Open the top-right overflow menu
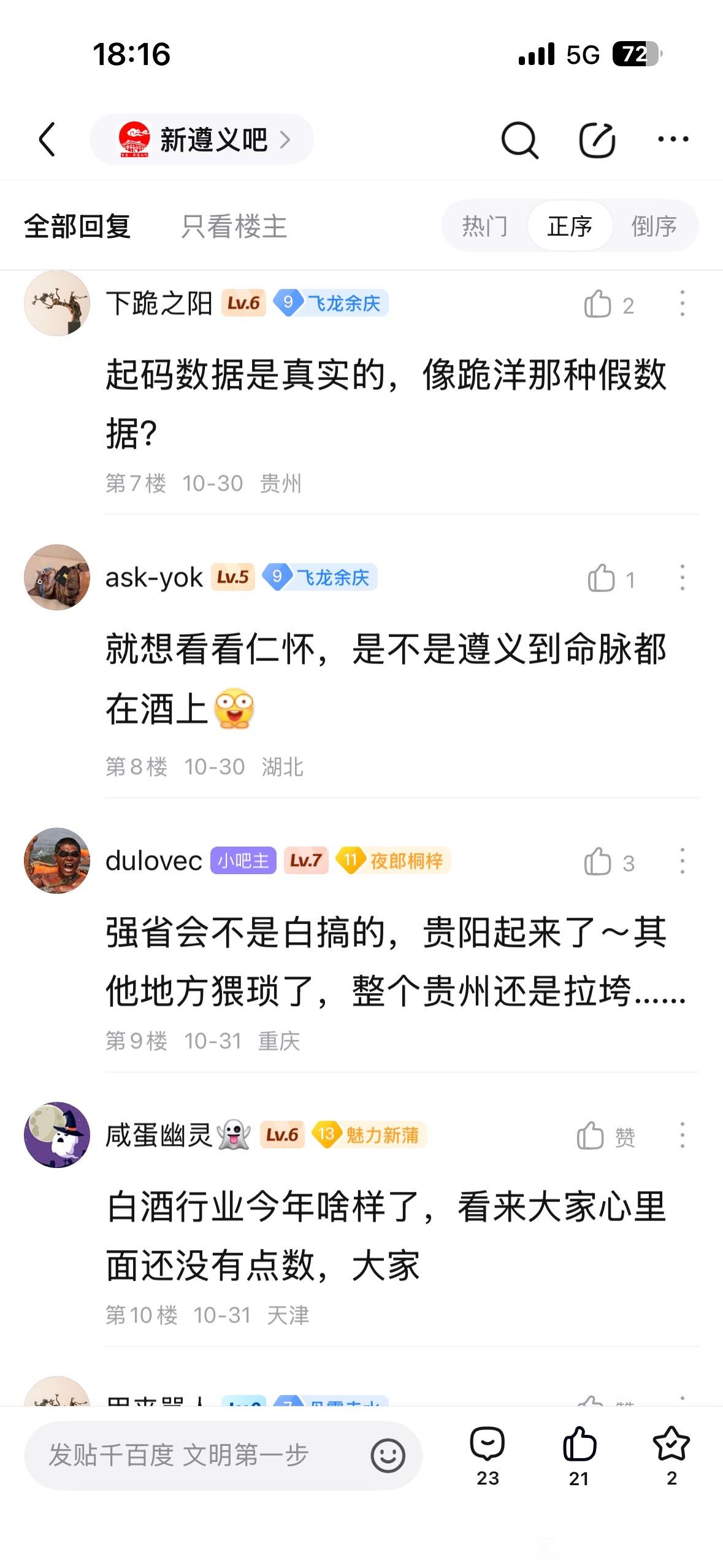The image size is (723, 1568). point(673,139)
